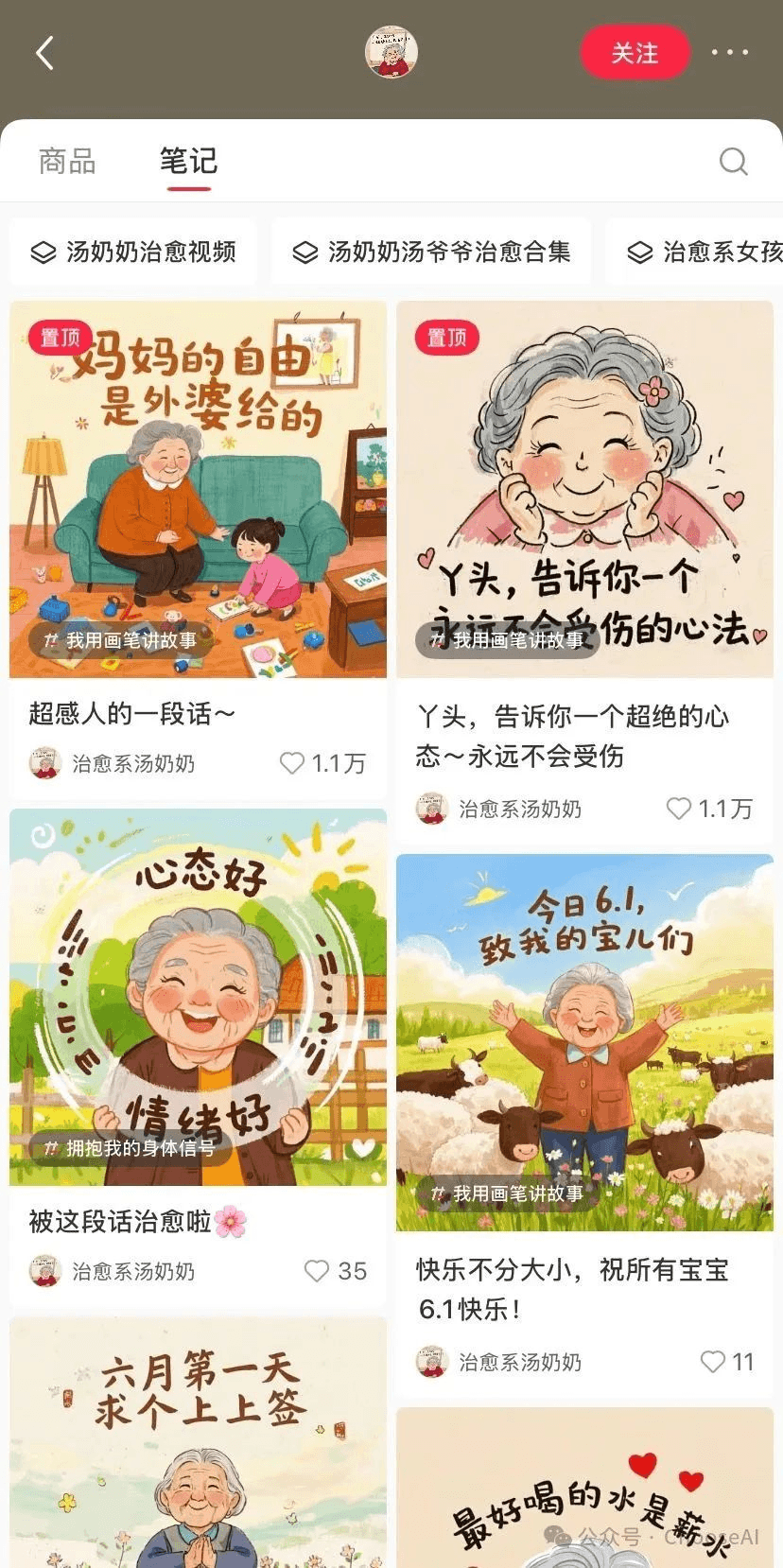
Task: Open the three-dot overflow menu
Action: tap(730, 53)
